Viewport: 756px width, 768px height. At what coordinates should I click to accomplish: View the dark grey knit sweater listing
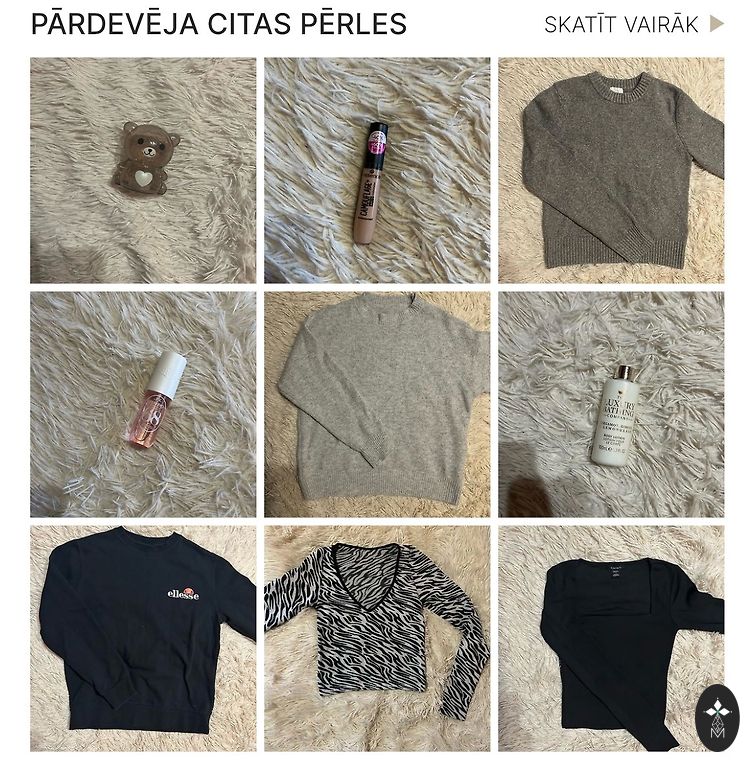(611, 170)
